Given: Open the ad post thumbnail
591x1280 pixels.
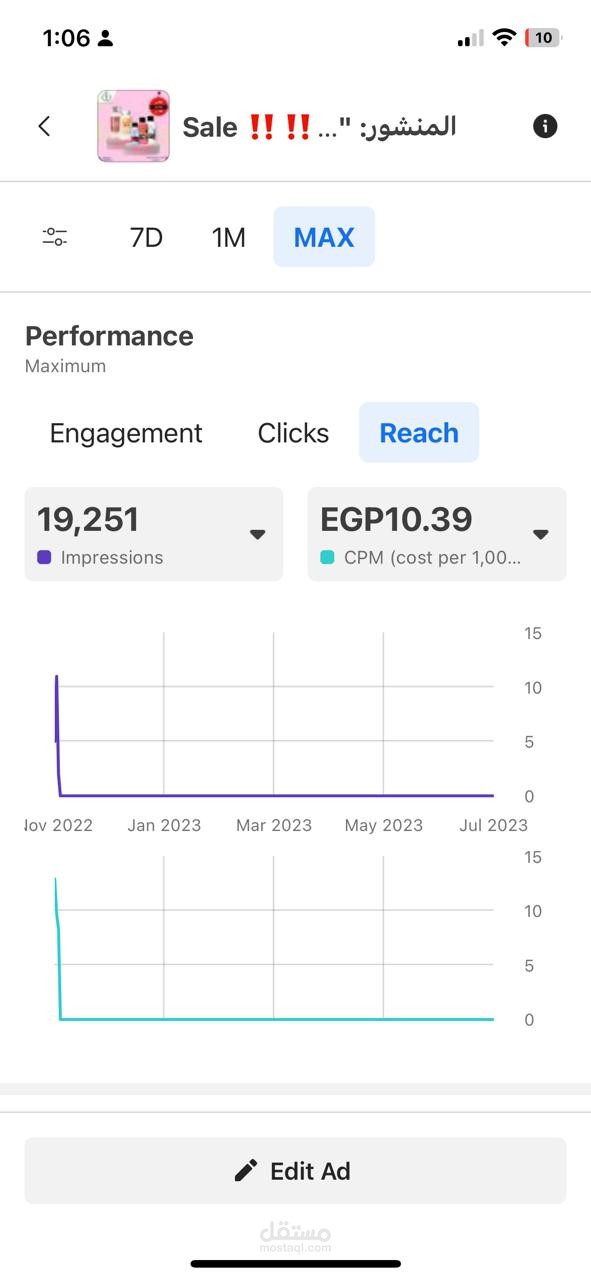Looking at the screenshot, I should click(133, 126).
